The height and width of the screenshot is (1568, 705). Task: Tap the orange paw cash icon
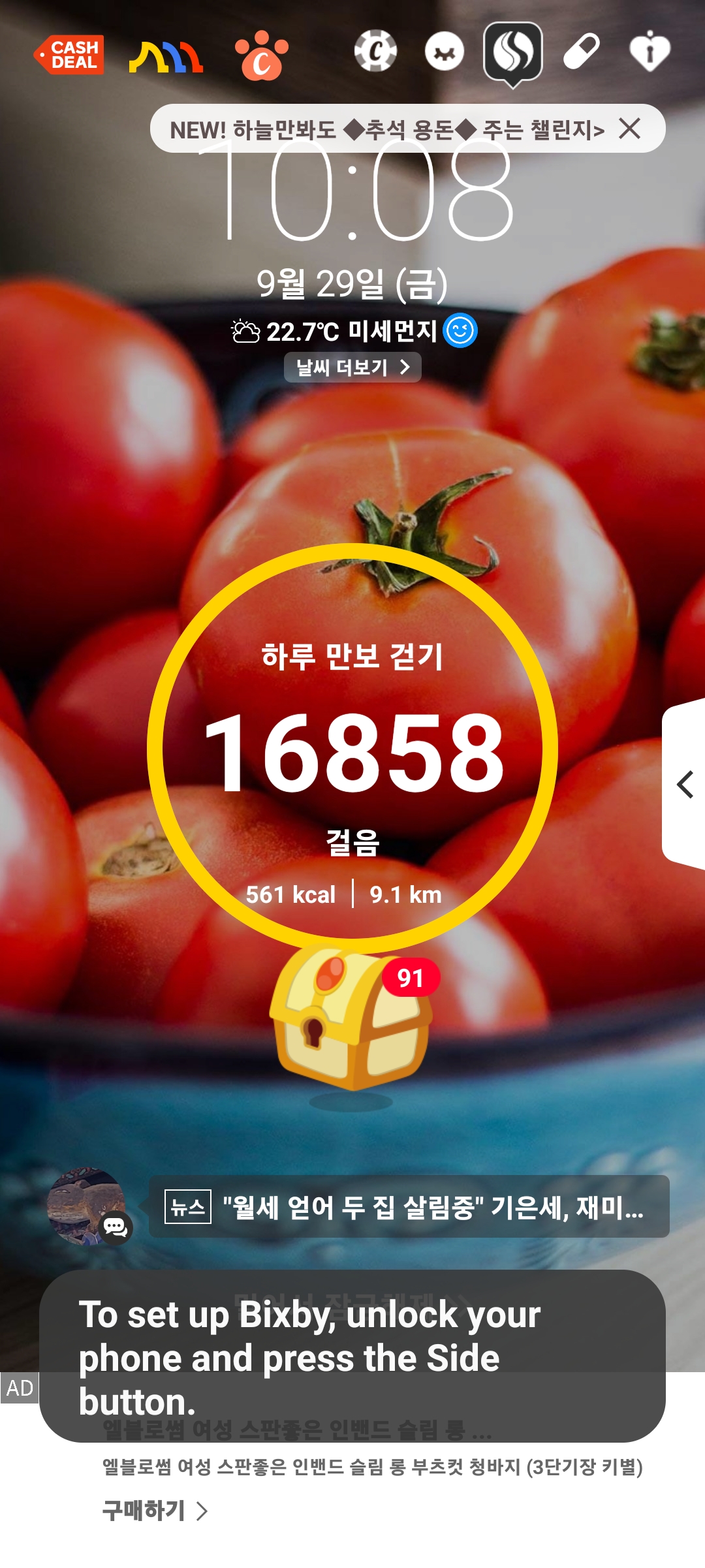point(261,56)
